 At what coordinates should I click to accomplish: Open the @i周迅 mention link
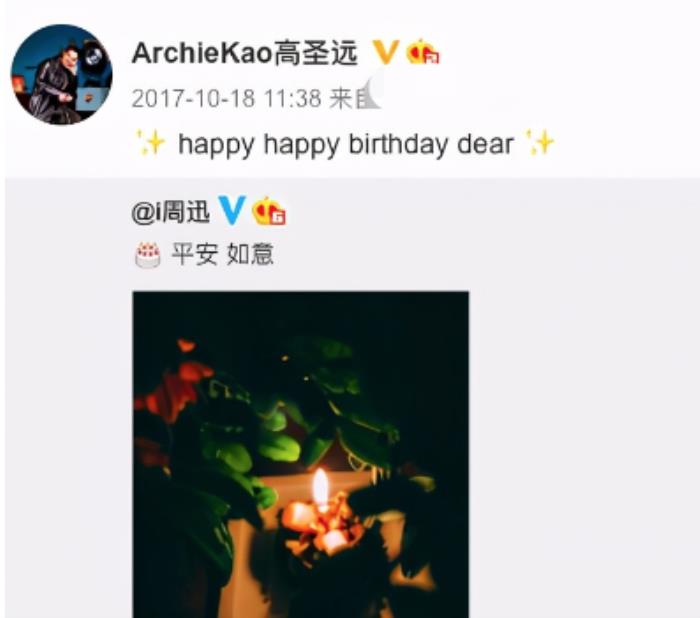tap(171, 212)
